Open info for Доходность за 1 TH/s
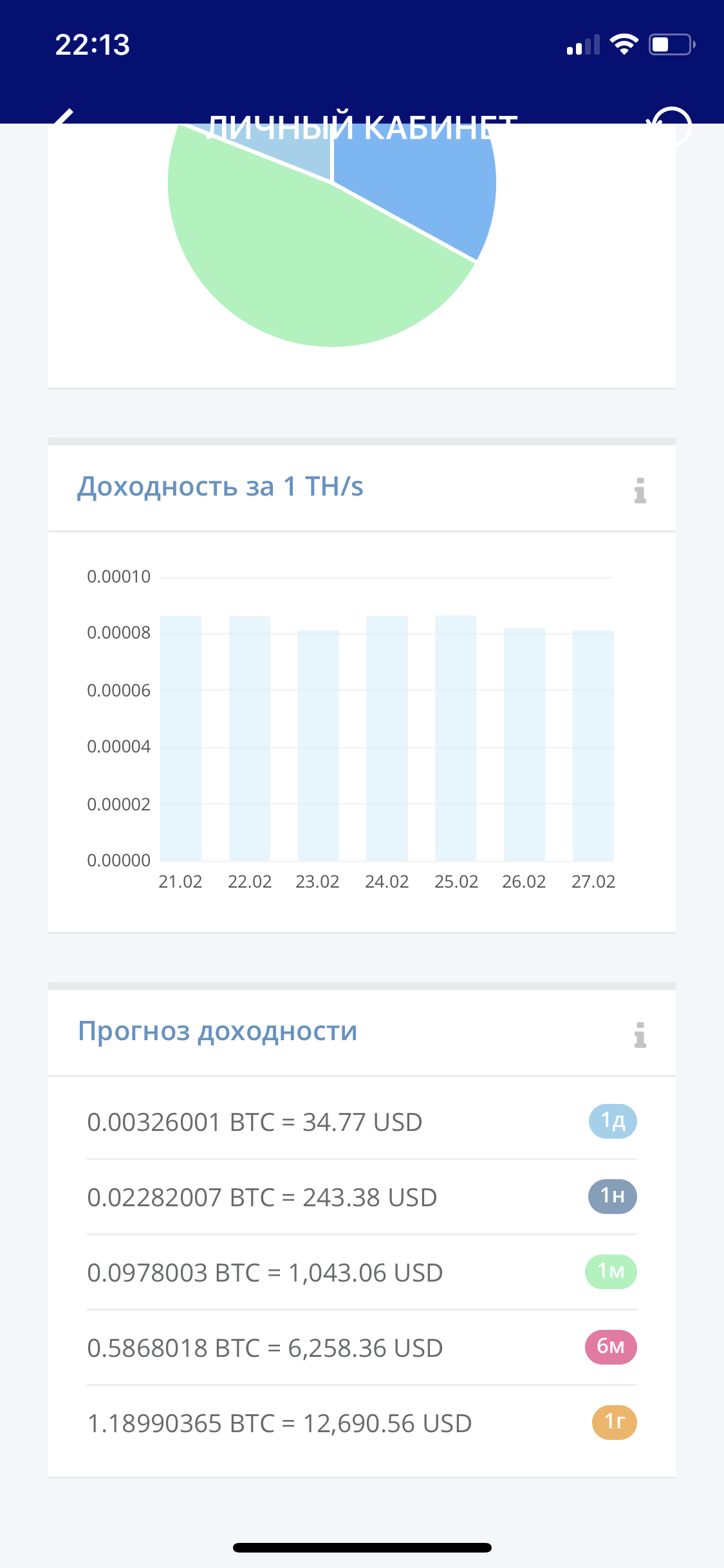 (640, 490)
